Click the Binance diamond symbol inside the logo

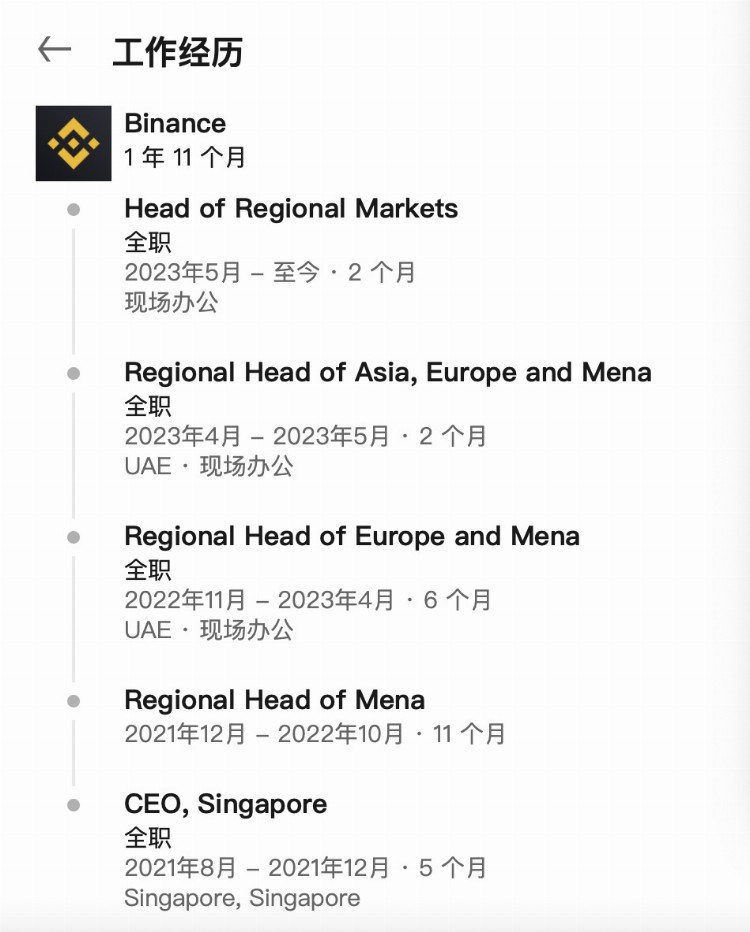click(x=74, y=143)
